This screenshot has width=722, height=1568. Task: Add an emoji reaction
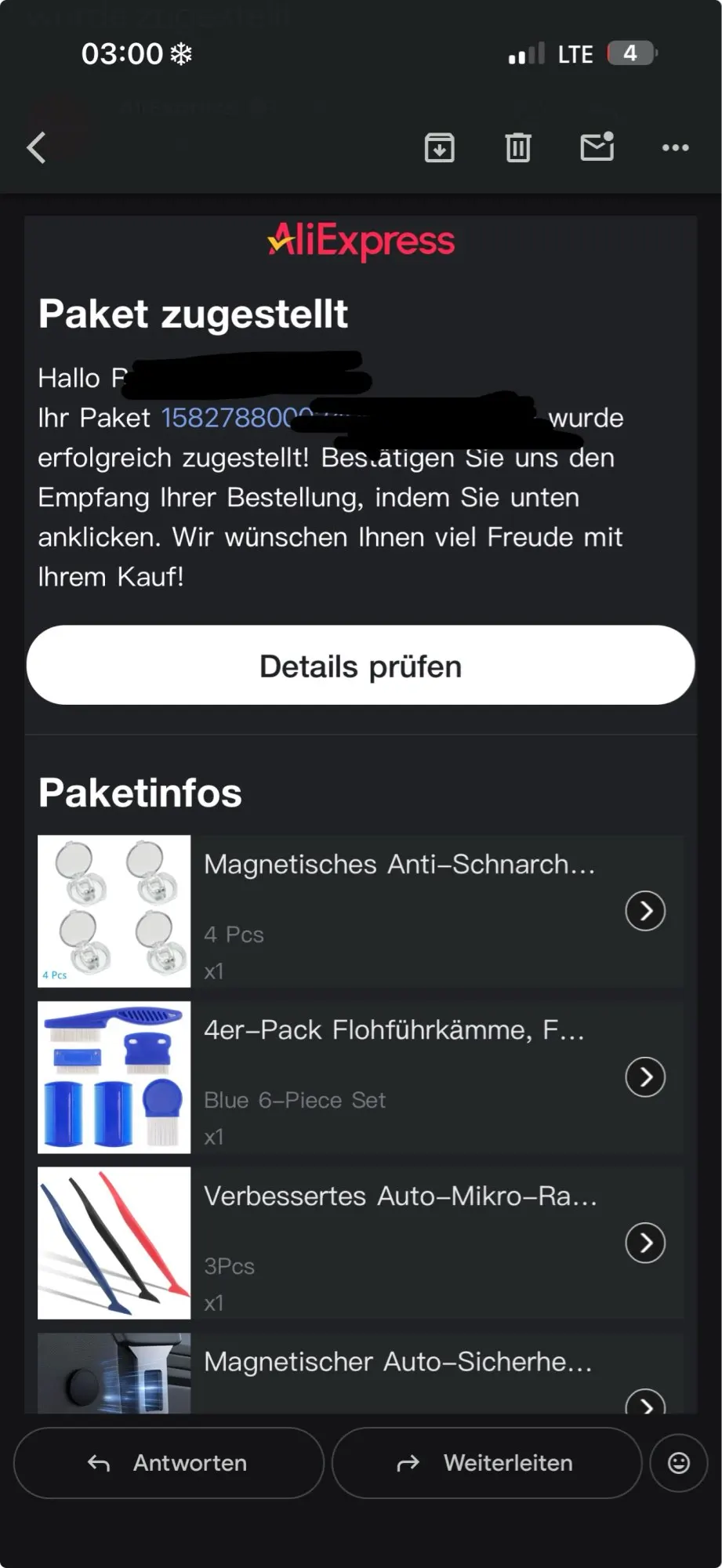click(679, 1463)
